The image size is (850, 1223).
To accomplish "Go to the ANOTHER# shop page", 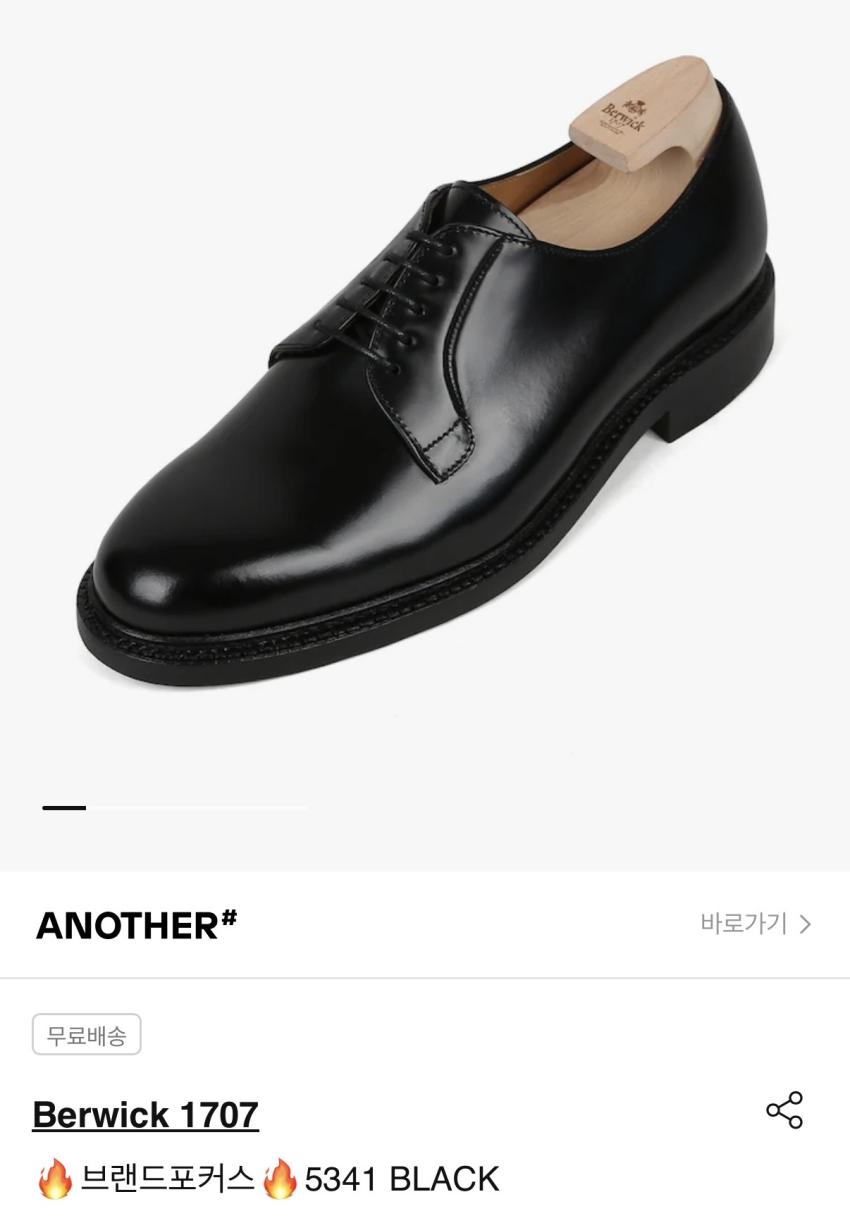I will (756, 924).
